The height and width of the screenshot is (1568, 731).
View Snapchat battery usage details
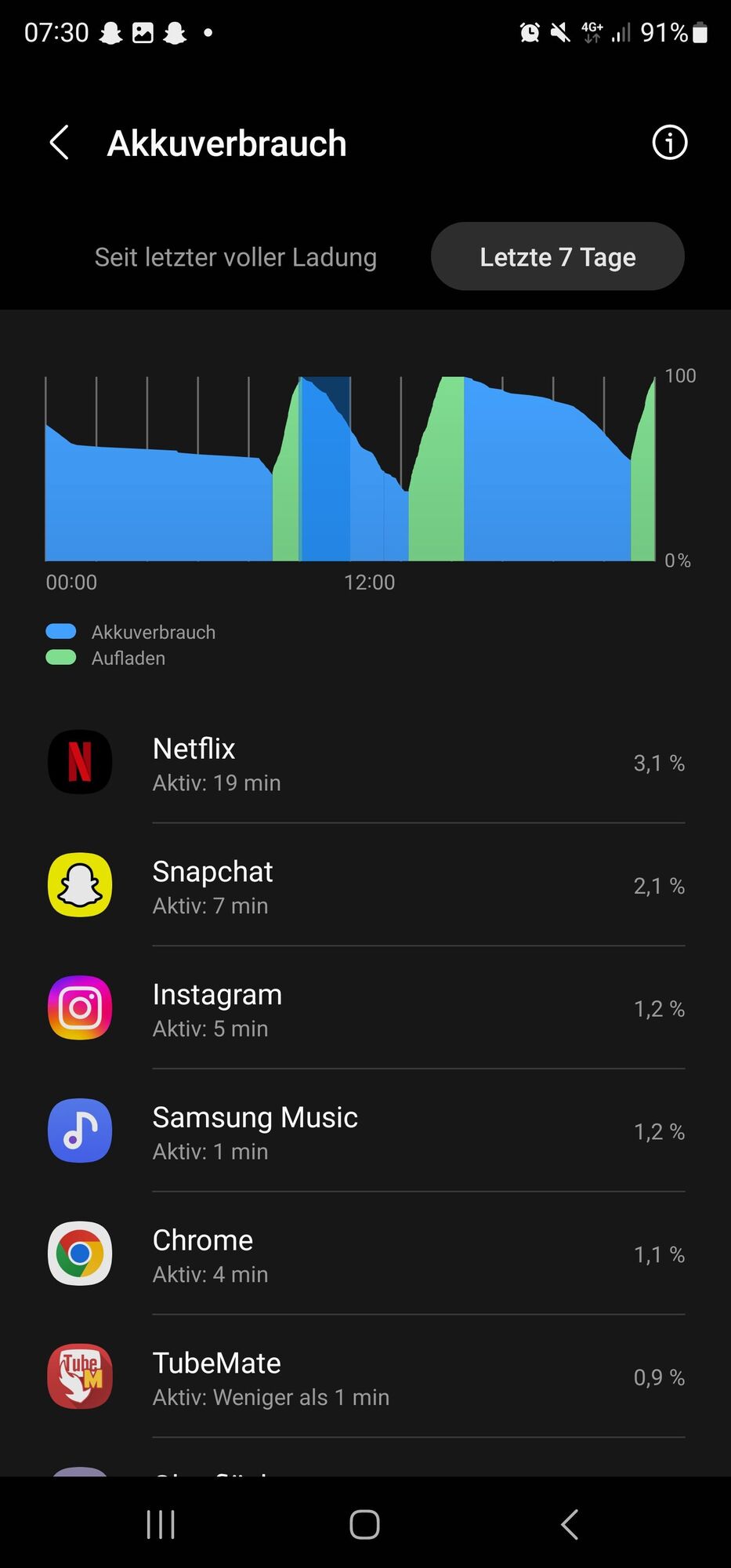tap(365, 886)
